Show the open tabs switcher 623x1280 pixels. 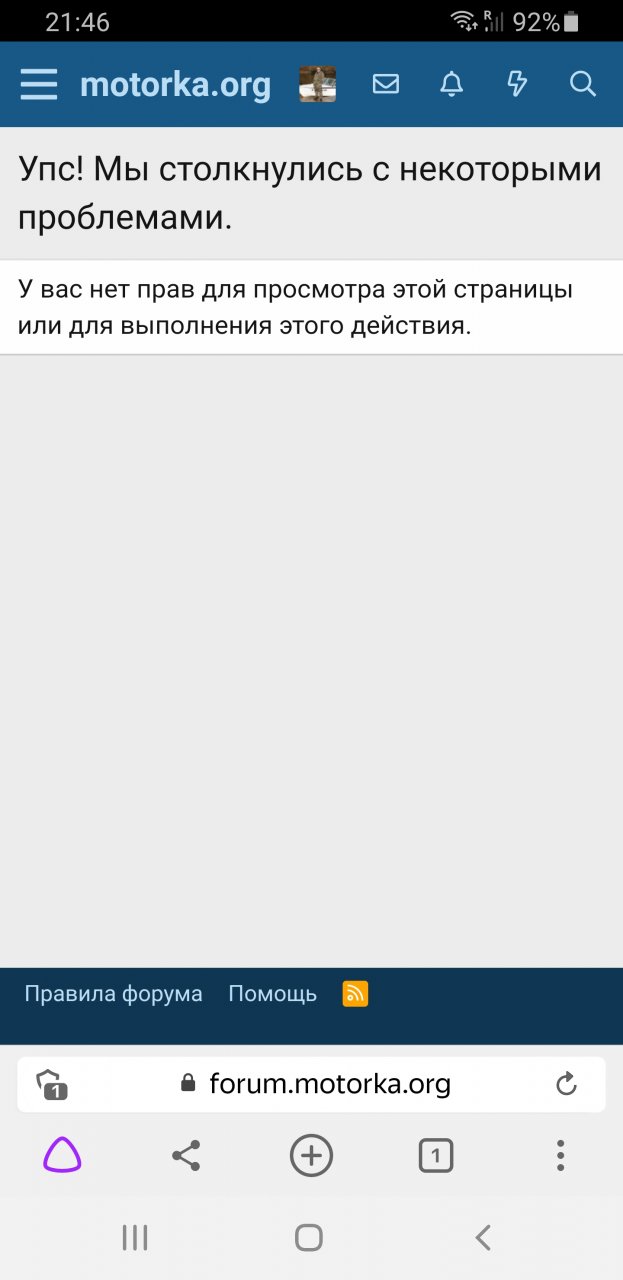(435, 1157)
